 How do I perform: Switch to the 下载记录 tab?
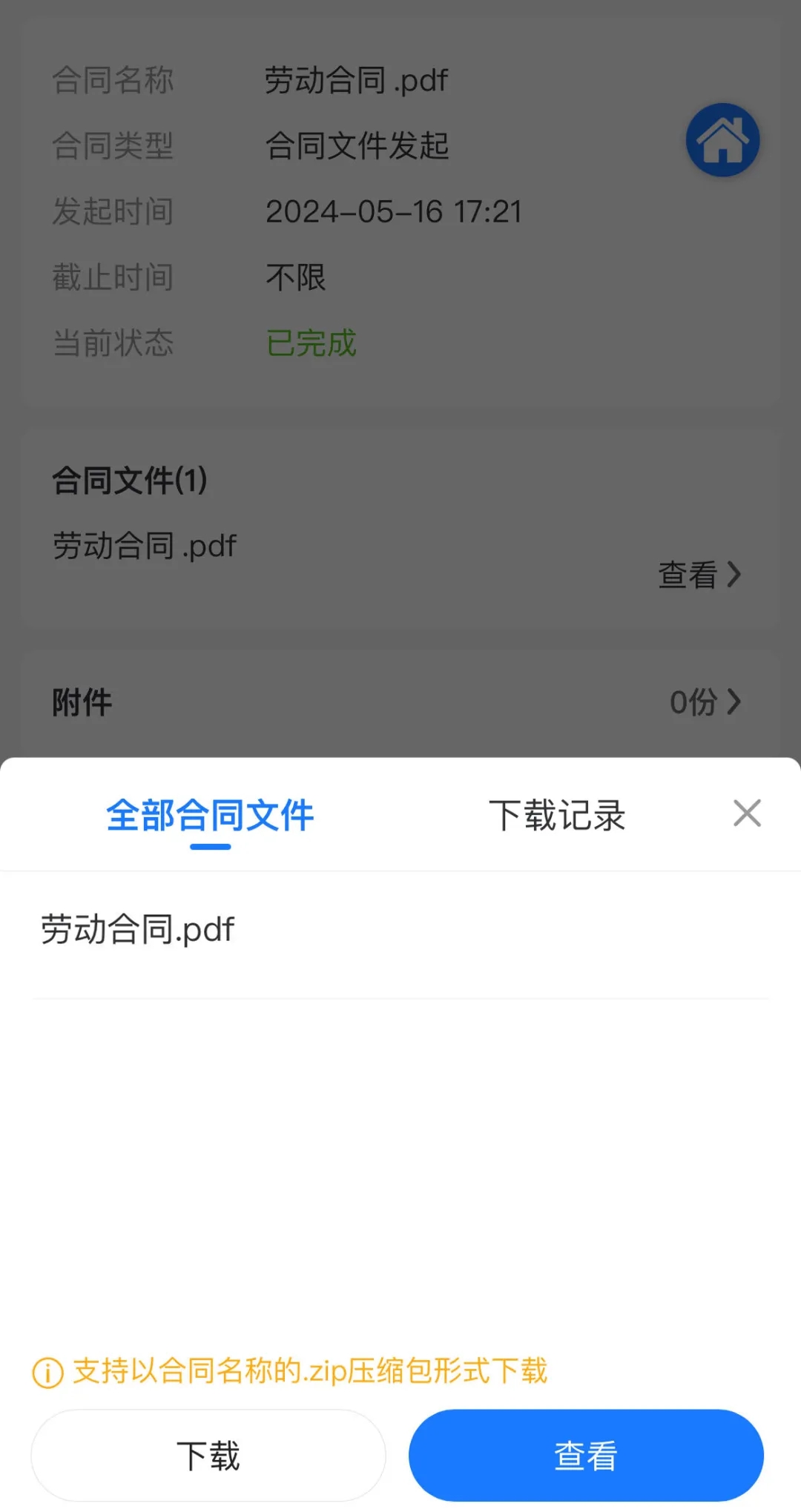click(557, 815)
